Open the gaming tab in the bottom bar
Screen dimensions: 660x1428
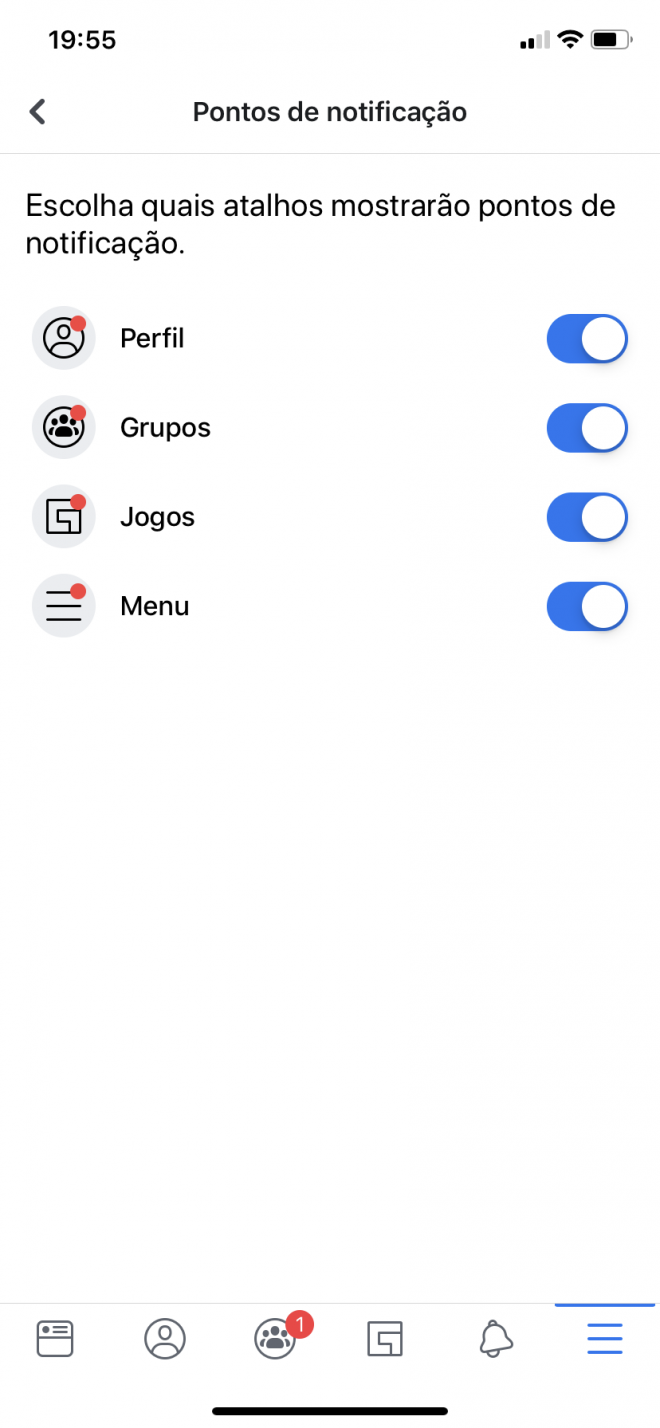click(385, 1338)
